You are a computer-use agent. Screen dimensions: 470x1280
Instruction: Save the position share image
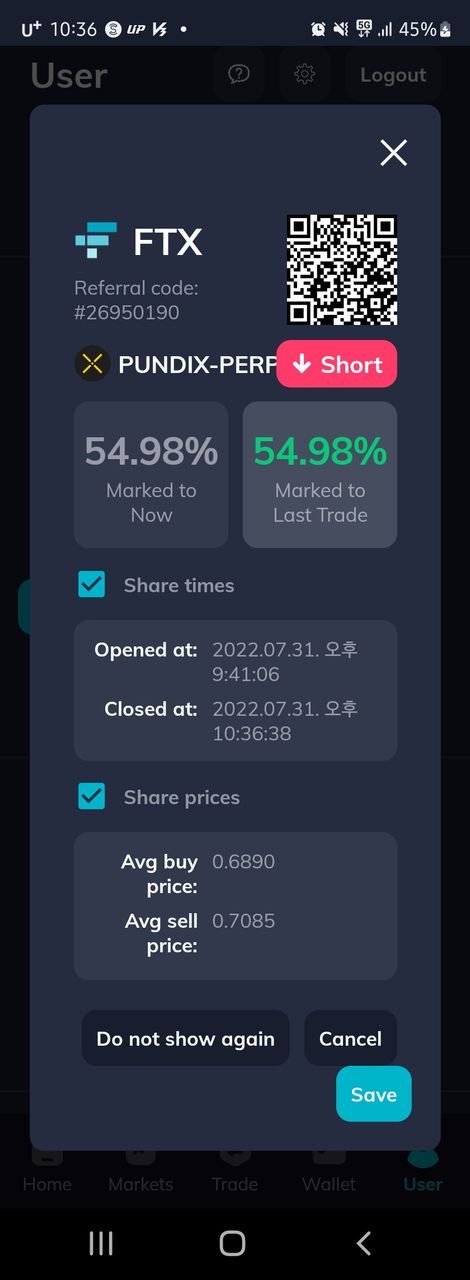374,1094
